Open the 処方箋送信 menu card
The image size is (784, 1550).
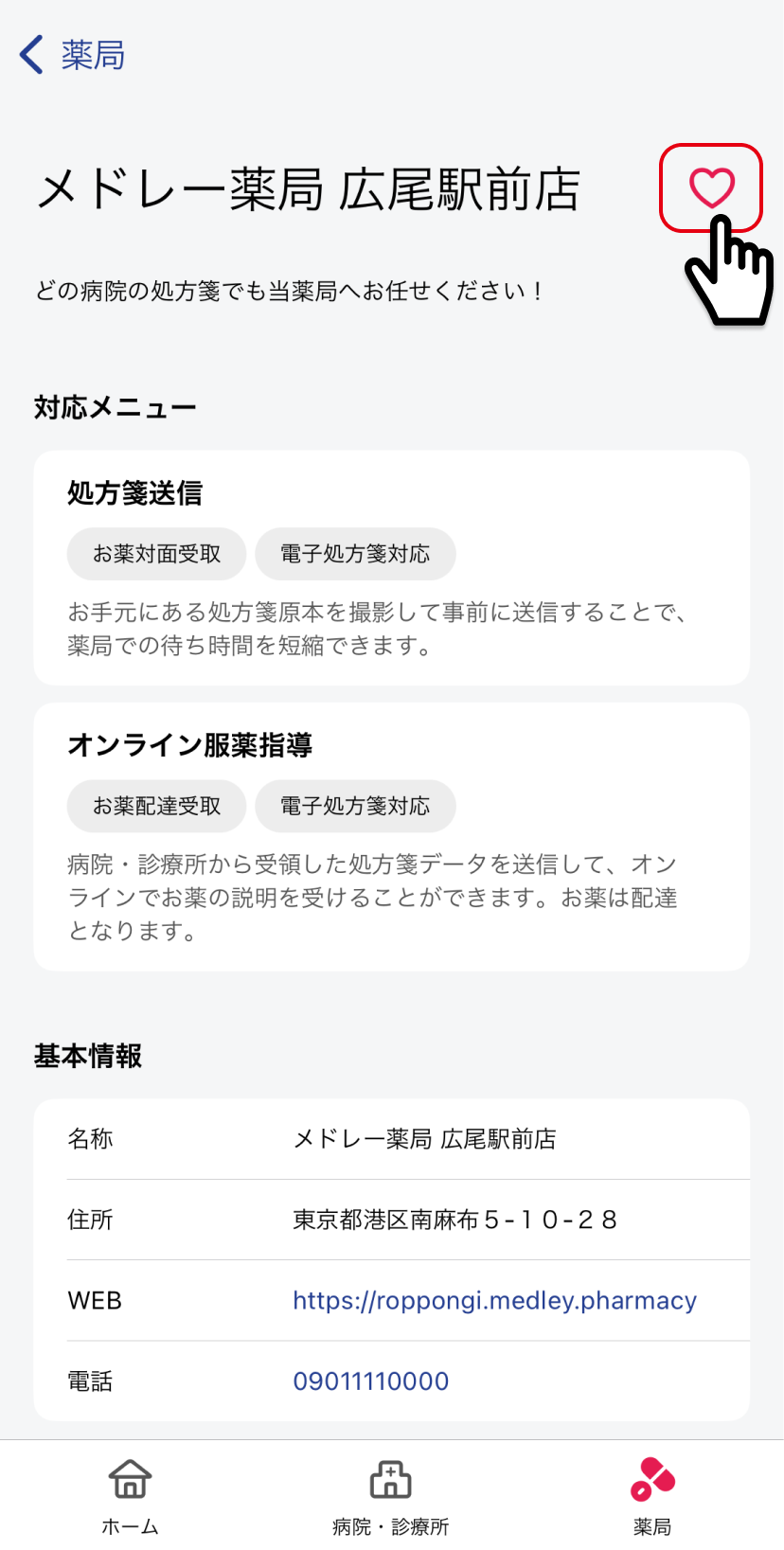click(x=391, y=568)
